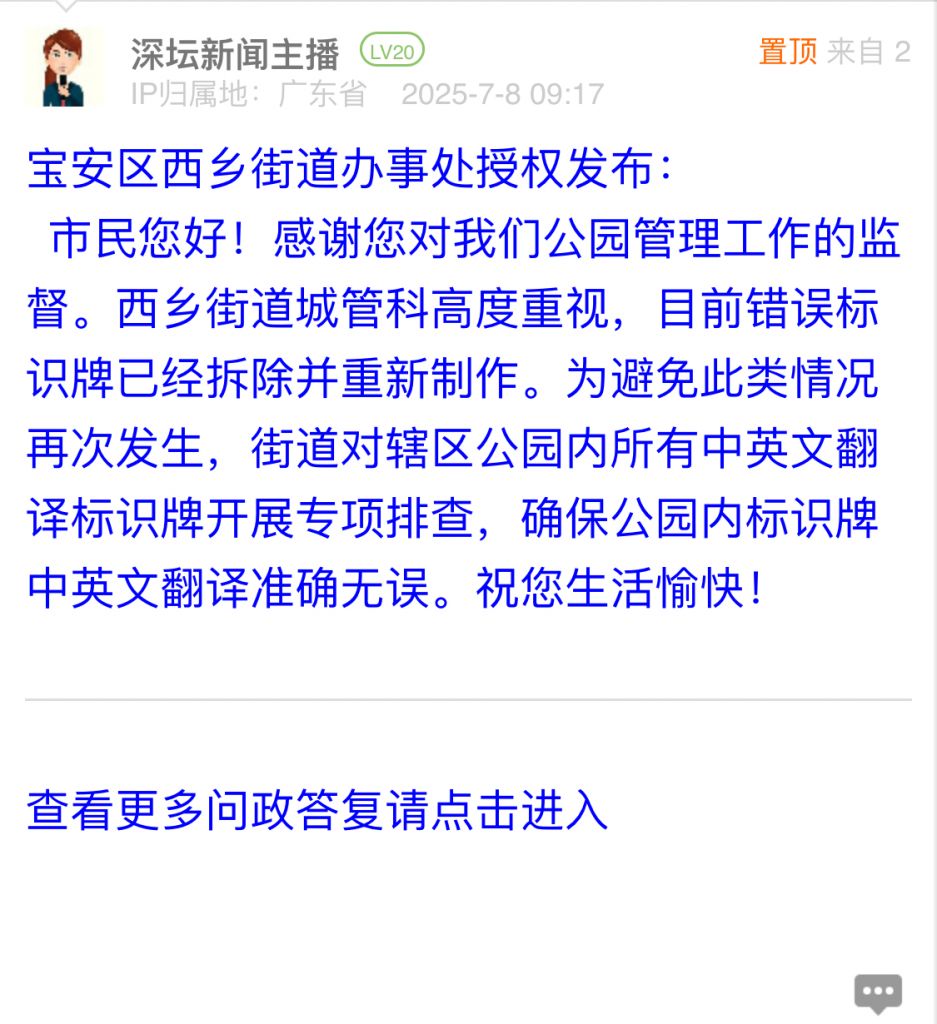
Task: Follow the 查看更多问政答复请点击进入 link
Action: 317,810
